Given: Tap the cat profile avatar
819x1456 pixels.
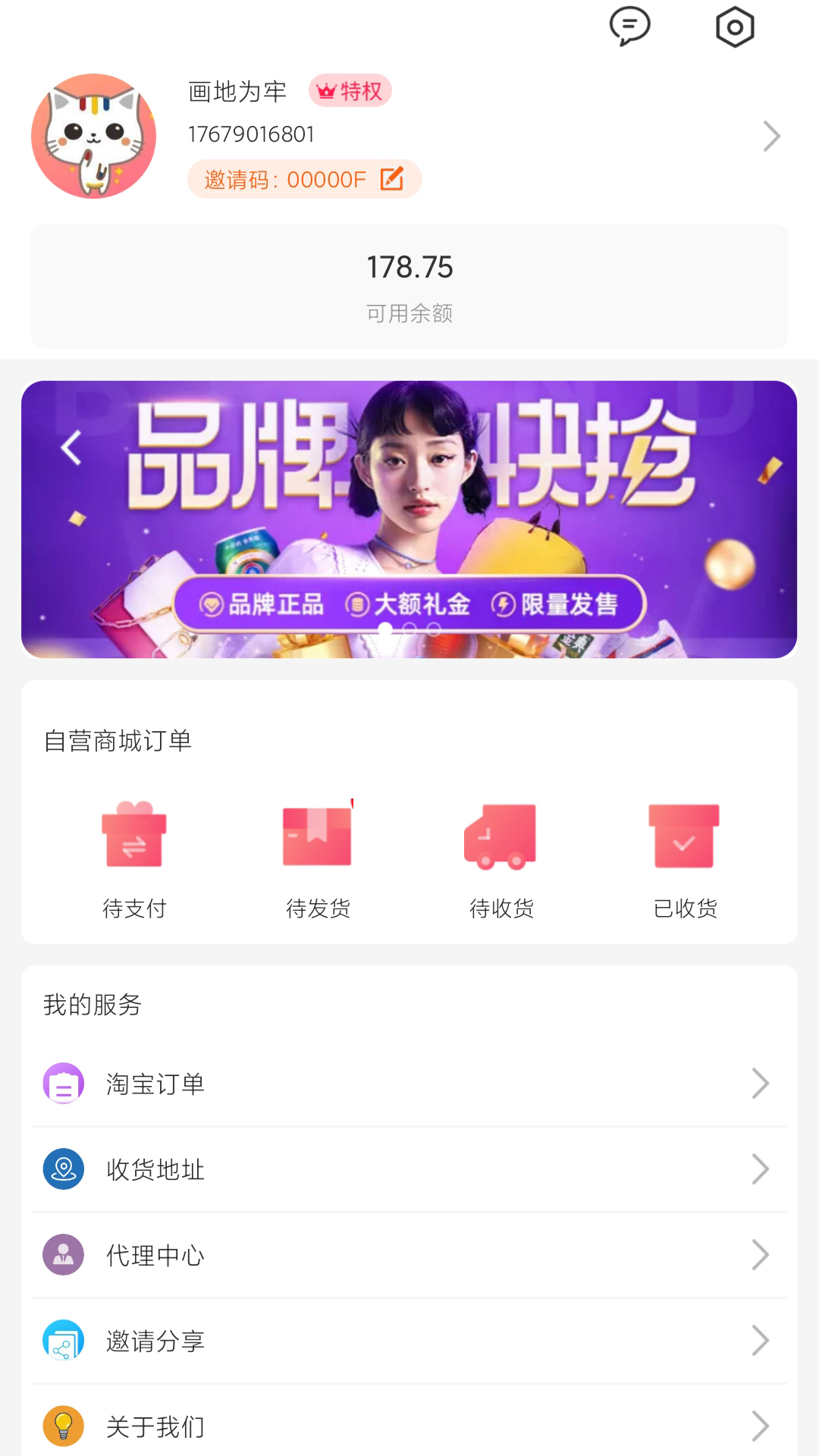Looking at the screenshot, I should pyautogui.click(x=93, y=136).
